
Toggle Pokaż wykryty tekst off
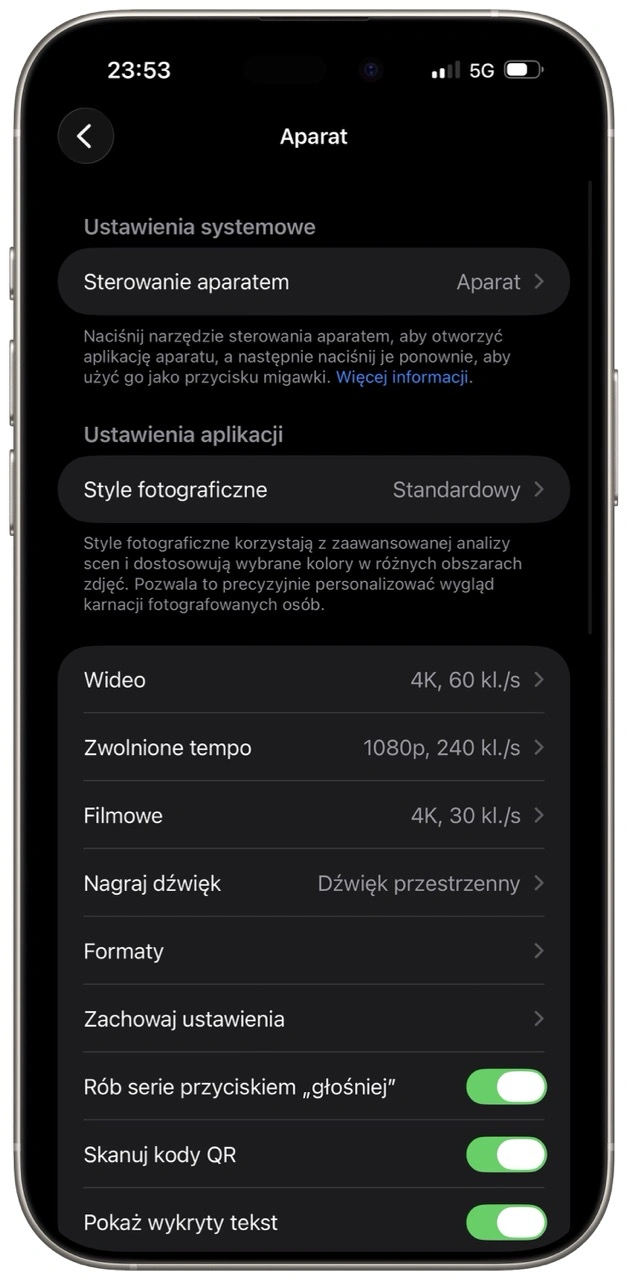point(506,1222)
